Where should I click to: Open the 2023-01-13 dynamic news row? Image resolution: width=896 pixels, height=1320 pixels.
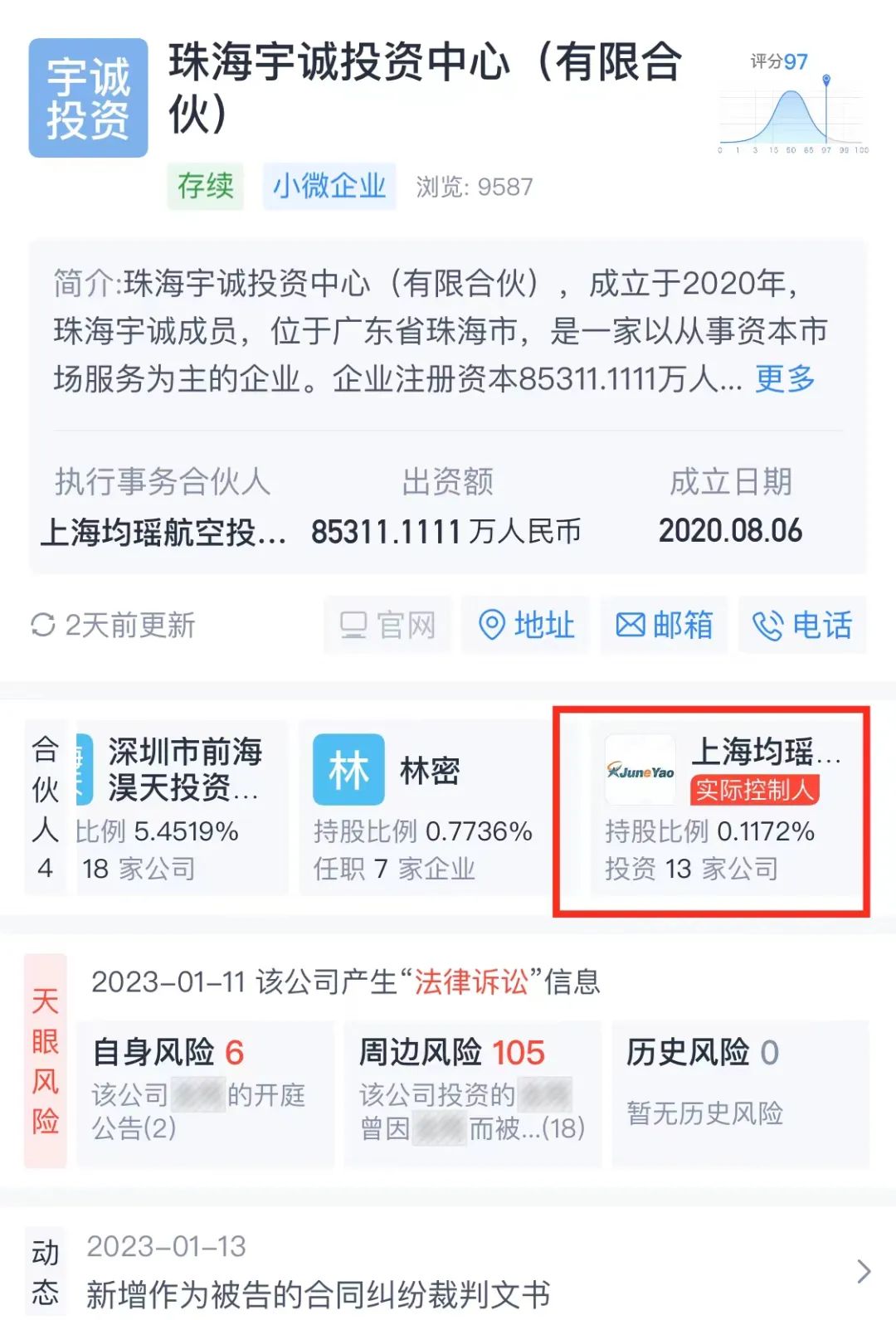pyautogui.click(x=448, y=1271)
